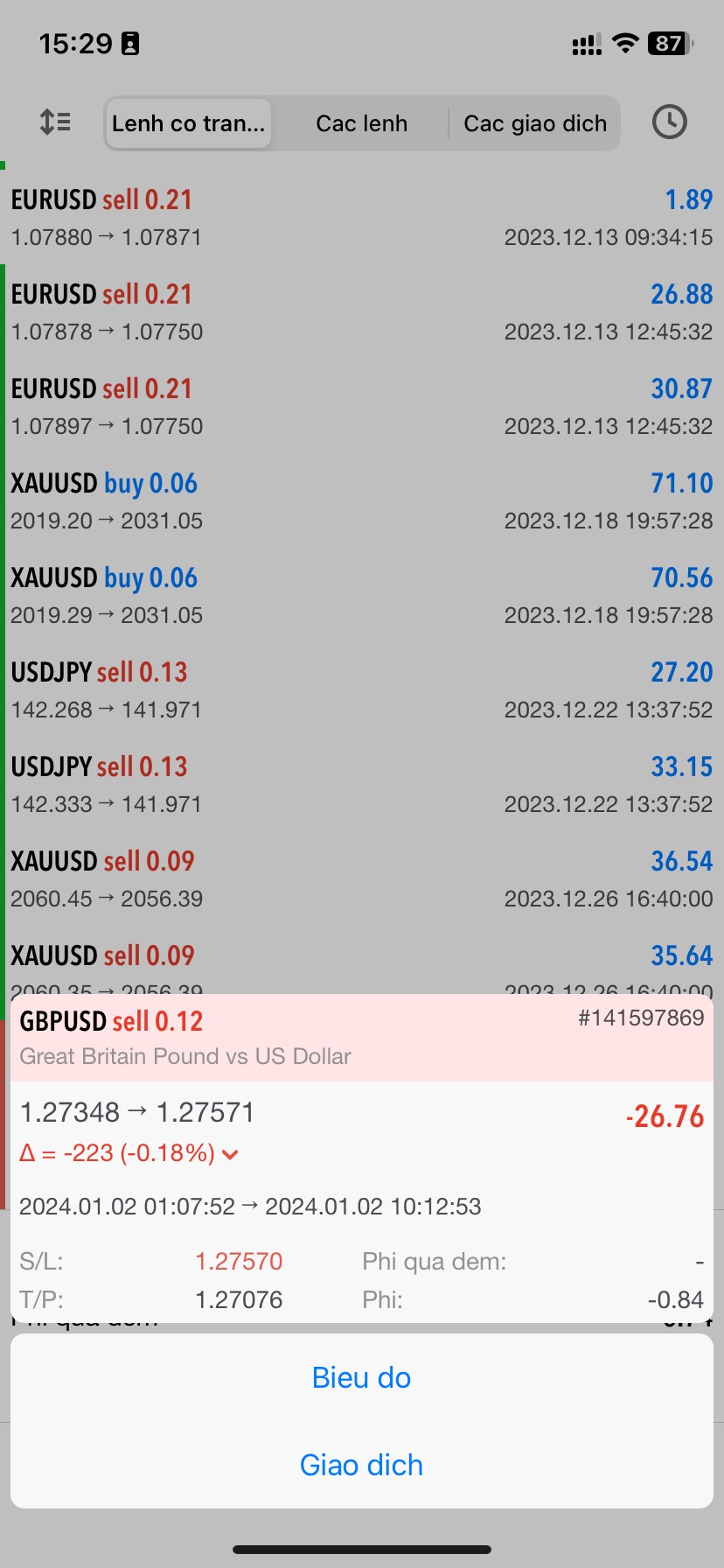Select the Lenh co tran... tab
Viewport: 724px width, 1568px height.
188,123
